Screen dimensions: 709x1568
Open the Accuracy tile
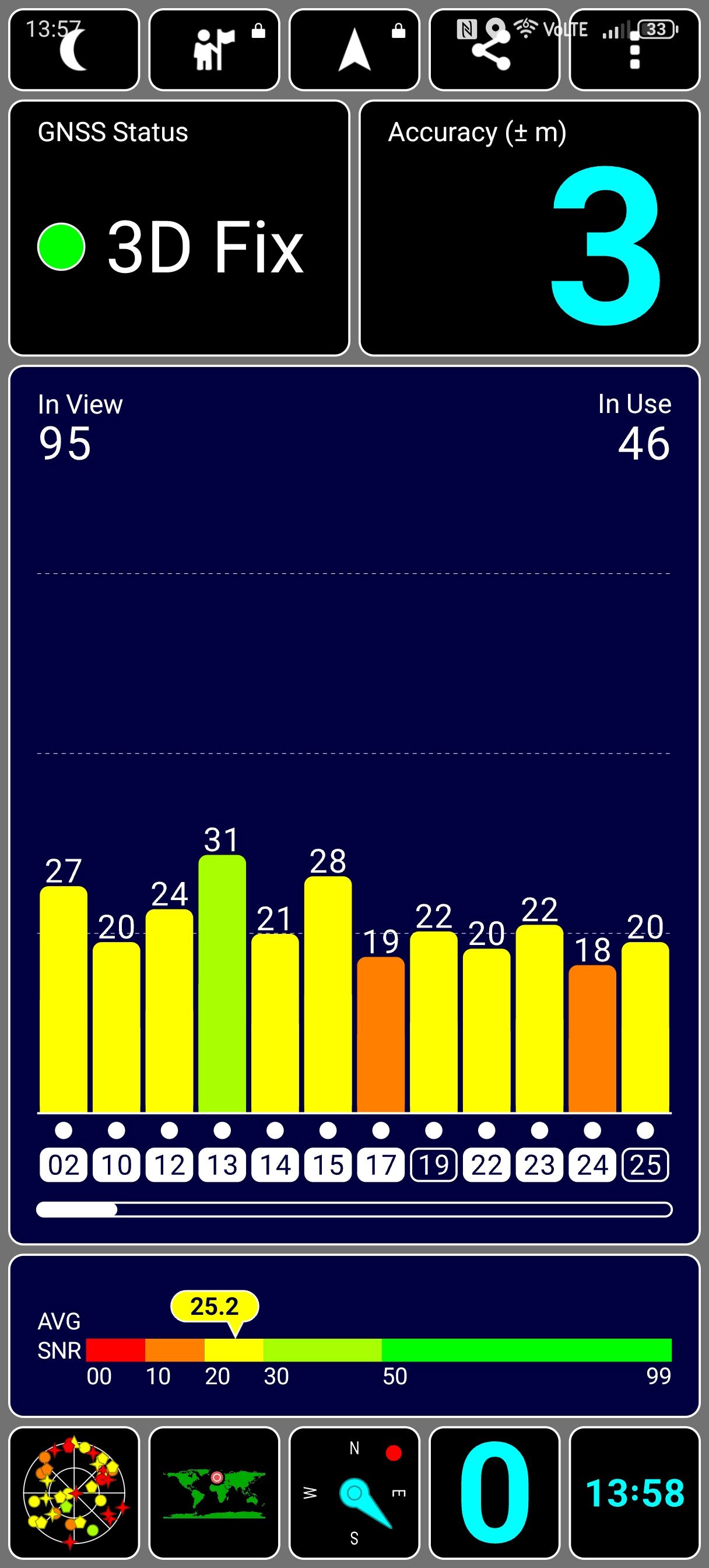click(529, 228)
